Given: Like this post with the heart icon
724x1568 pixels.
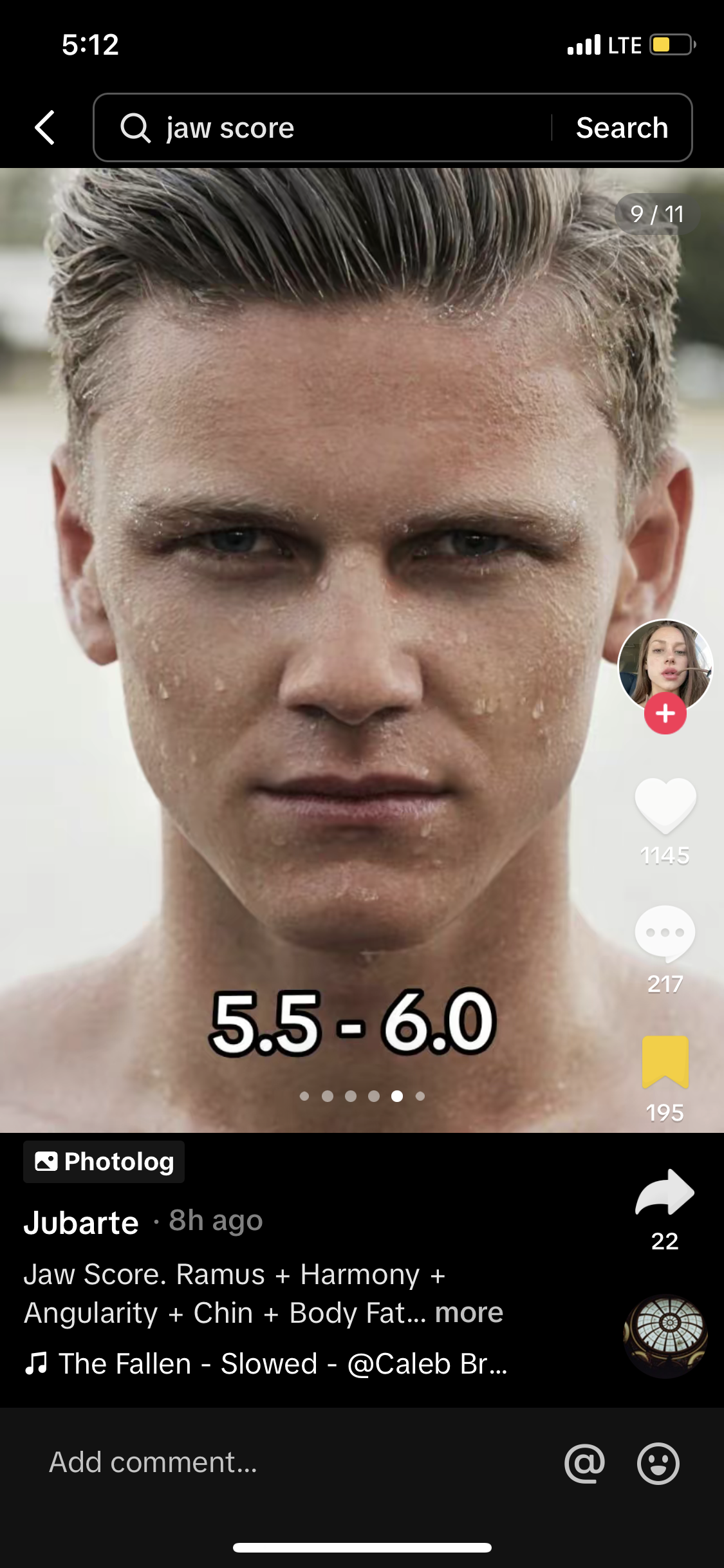Looking at the screenshot, I should [665, 804].
